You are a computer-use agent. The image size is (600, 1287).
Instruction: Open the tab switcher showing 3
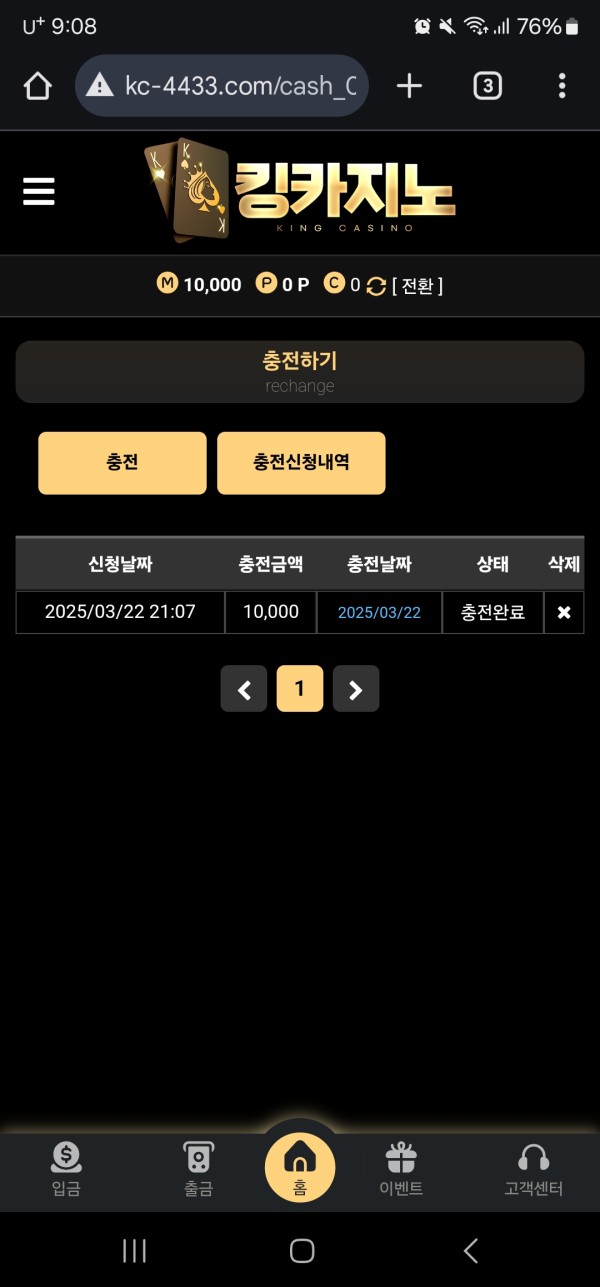[x=486, y=87]
